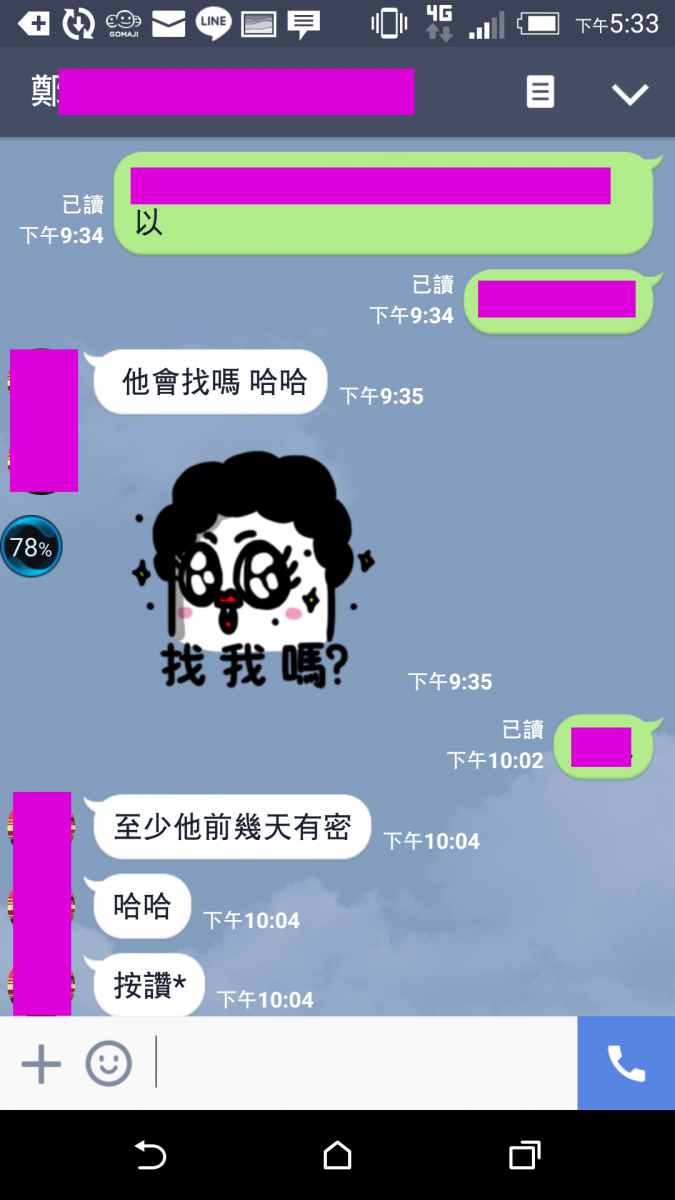Open the emoji sticker picker
675x1200 pixels.
tap(108, 1063)
